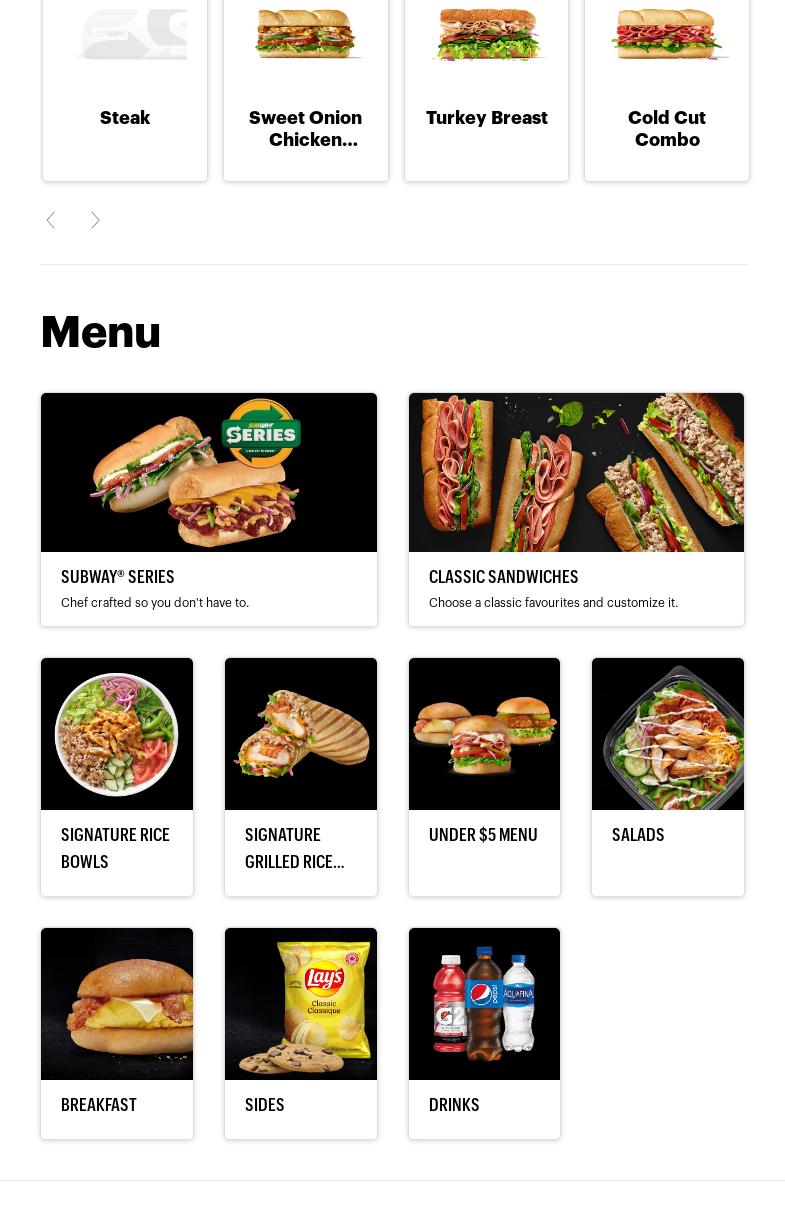View the Salads category
Screen dimensions: 785x1205
coord(667,777)
